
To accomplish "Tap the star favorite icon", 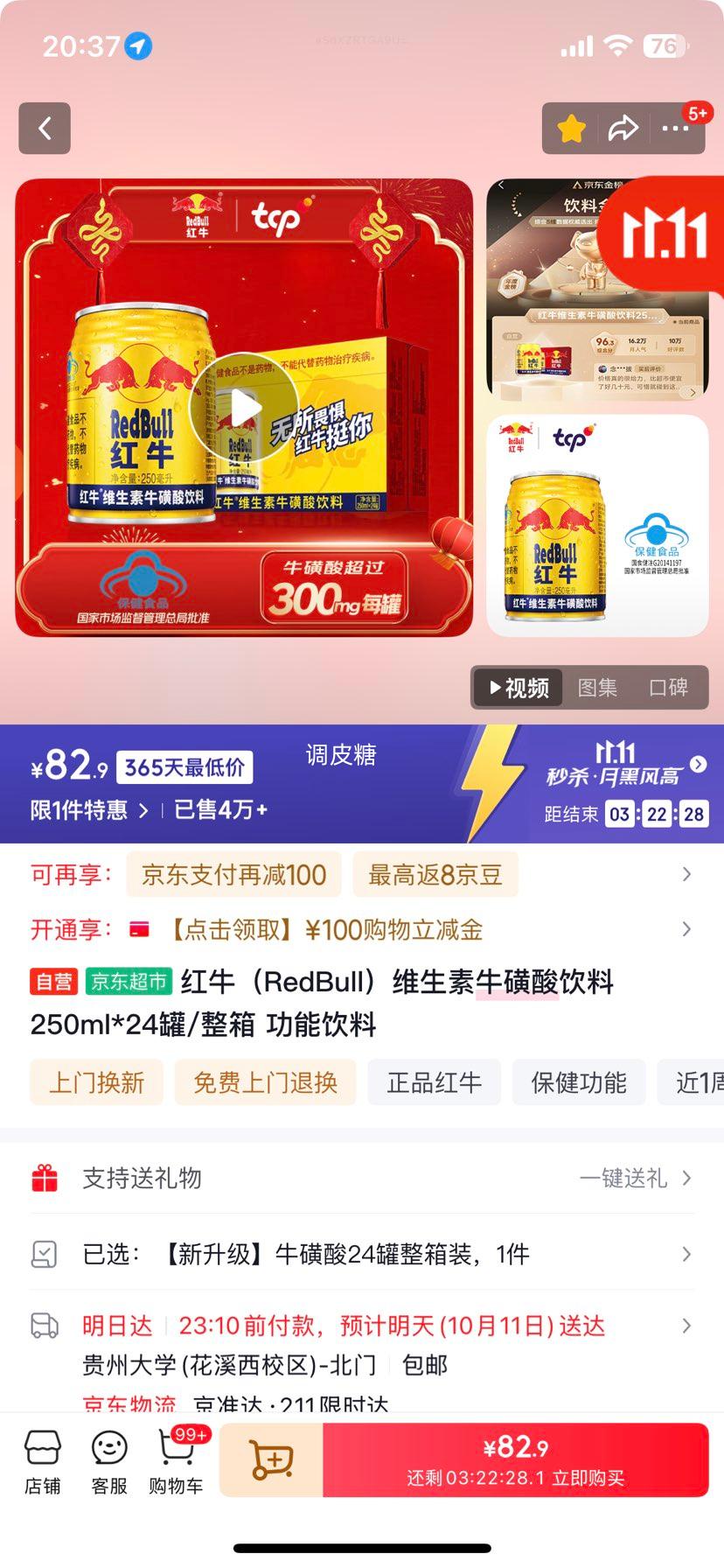I will coord(571,129).
